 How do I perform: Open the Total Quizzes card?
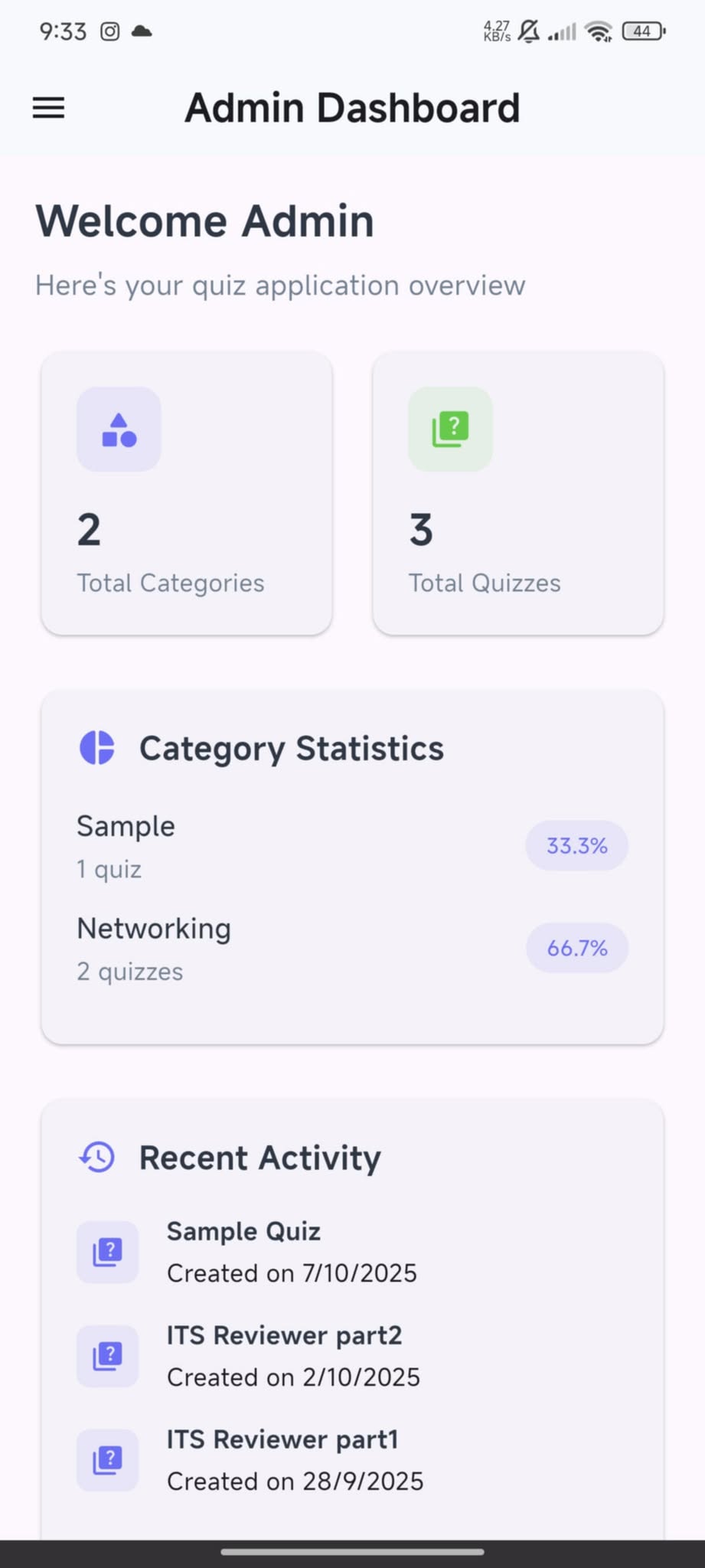[x=517, y=494]
